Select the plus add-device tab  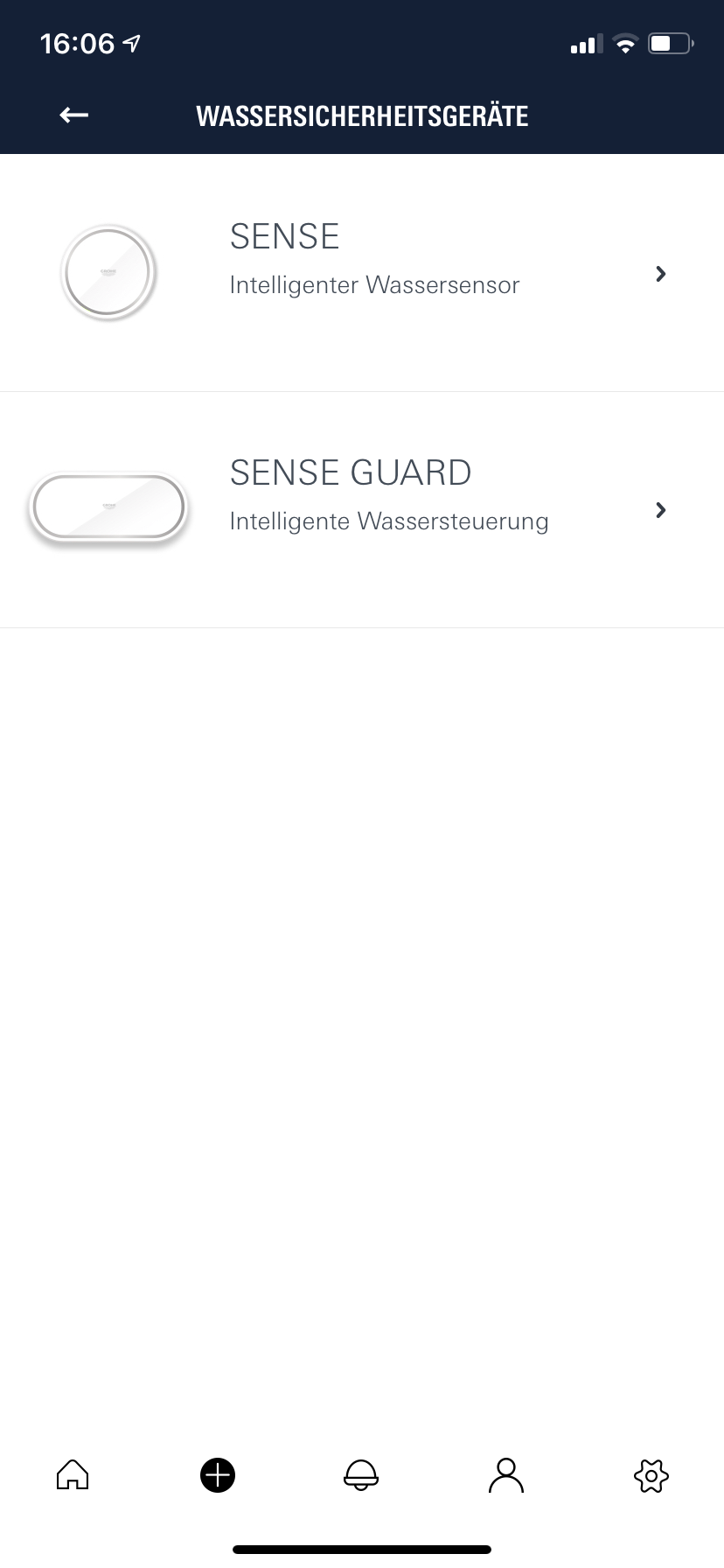point(218,1475)
